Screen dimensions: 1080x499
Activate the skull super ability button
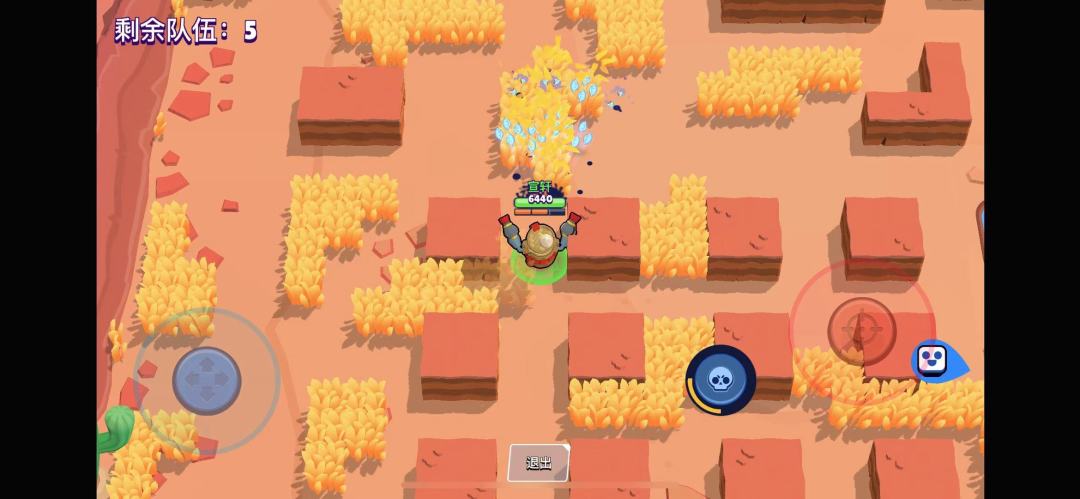click(720, 379)
